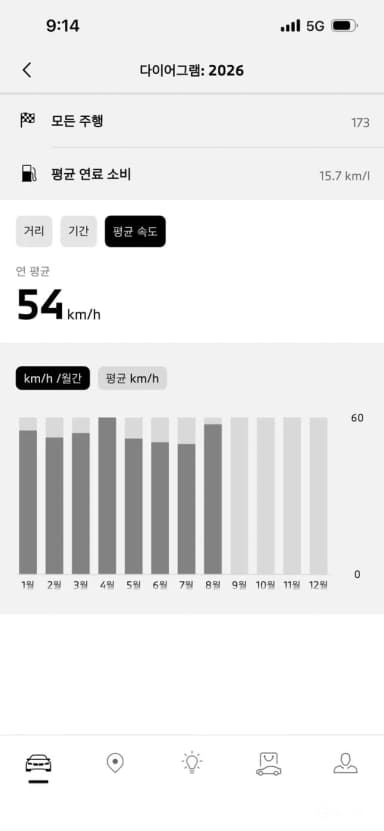The height and width of the screenshot is (831, 384).
Task: Switch chart to 평균 km/h
Action: 132,378
